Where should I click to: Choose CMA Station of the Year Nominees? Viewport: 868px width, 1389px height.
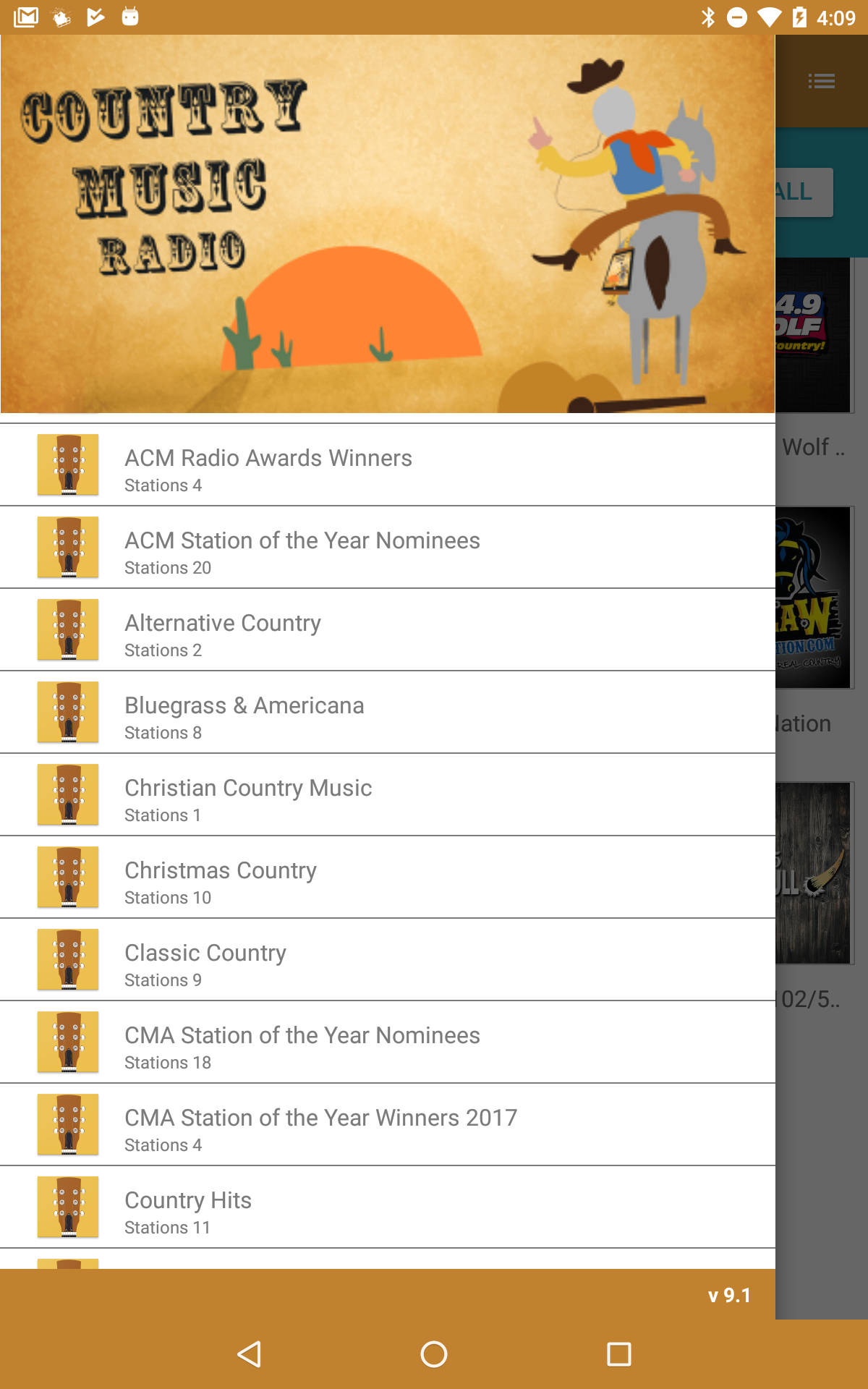point(388,1042)
